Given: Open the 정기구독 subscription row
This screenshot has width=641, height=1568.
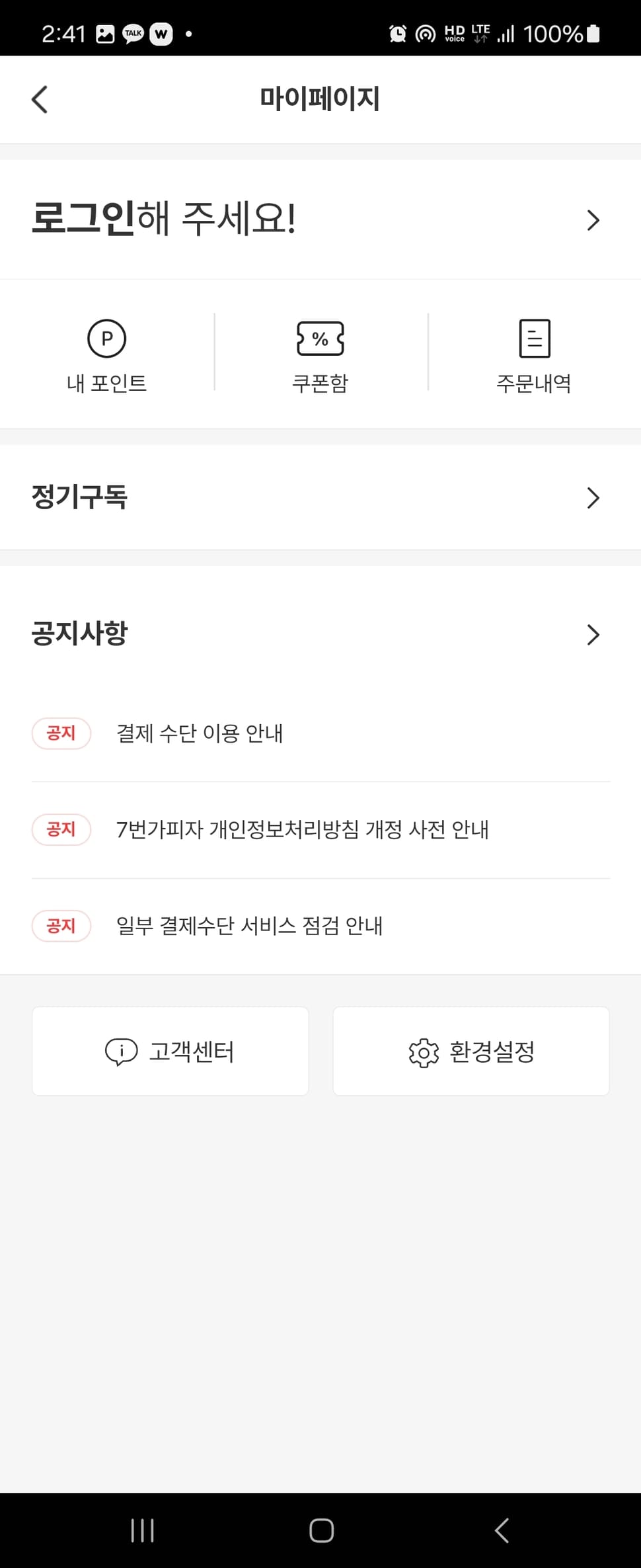Looking at the screenshot, I should (320, 497).
